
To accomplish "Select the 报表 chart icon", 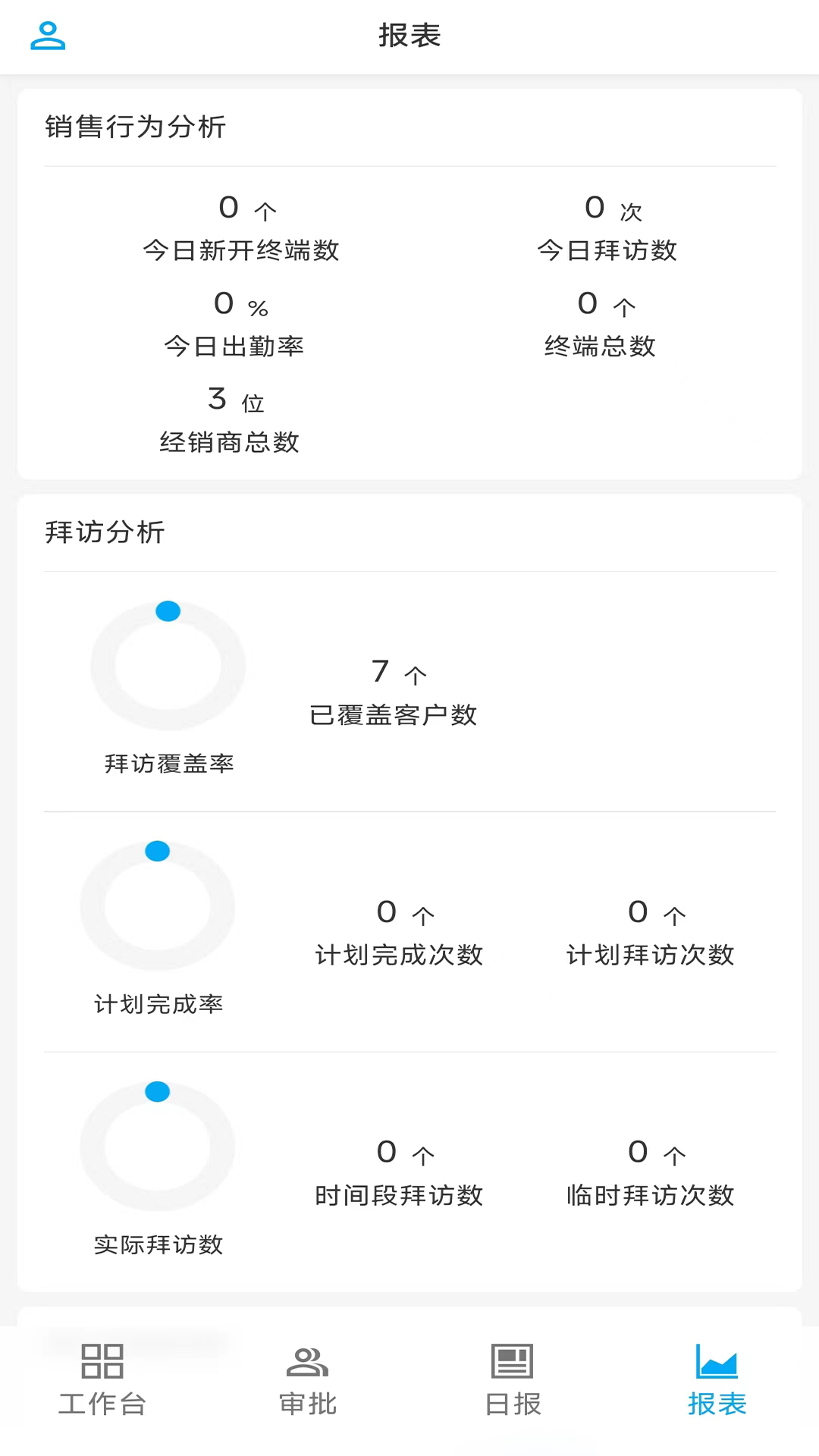I will point(716,1361).
